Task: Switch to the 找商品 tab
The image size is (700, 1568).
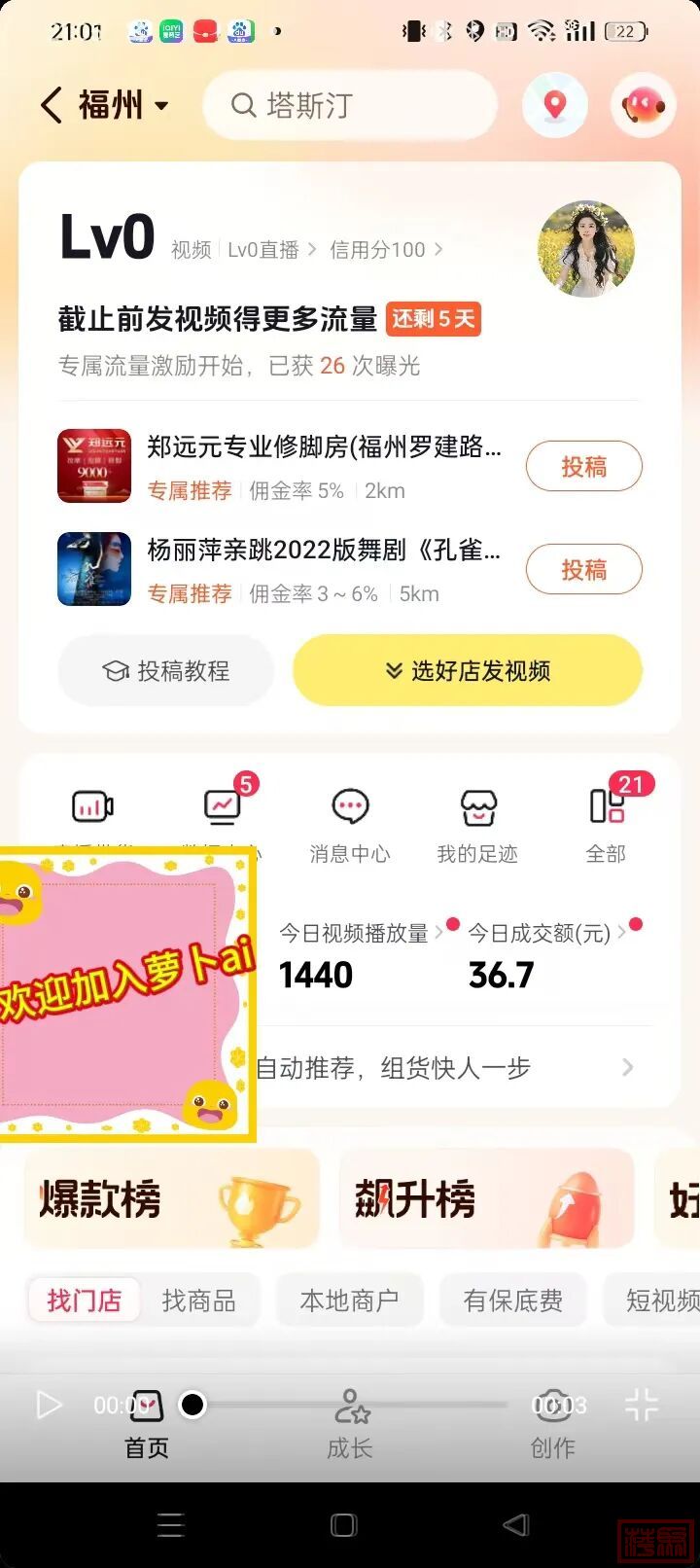Action: pos(198,1301)
